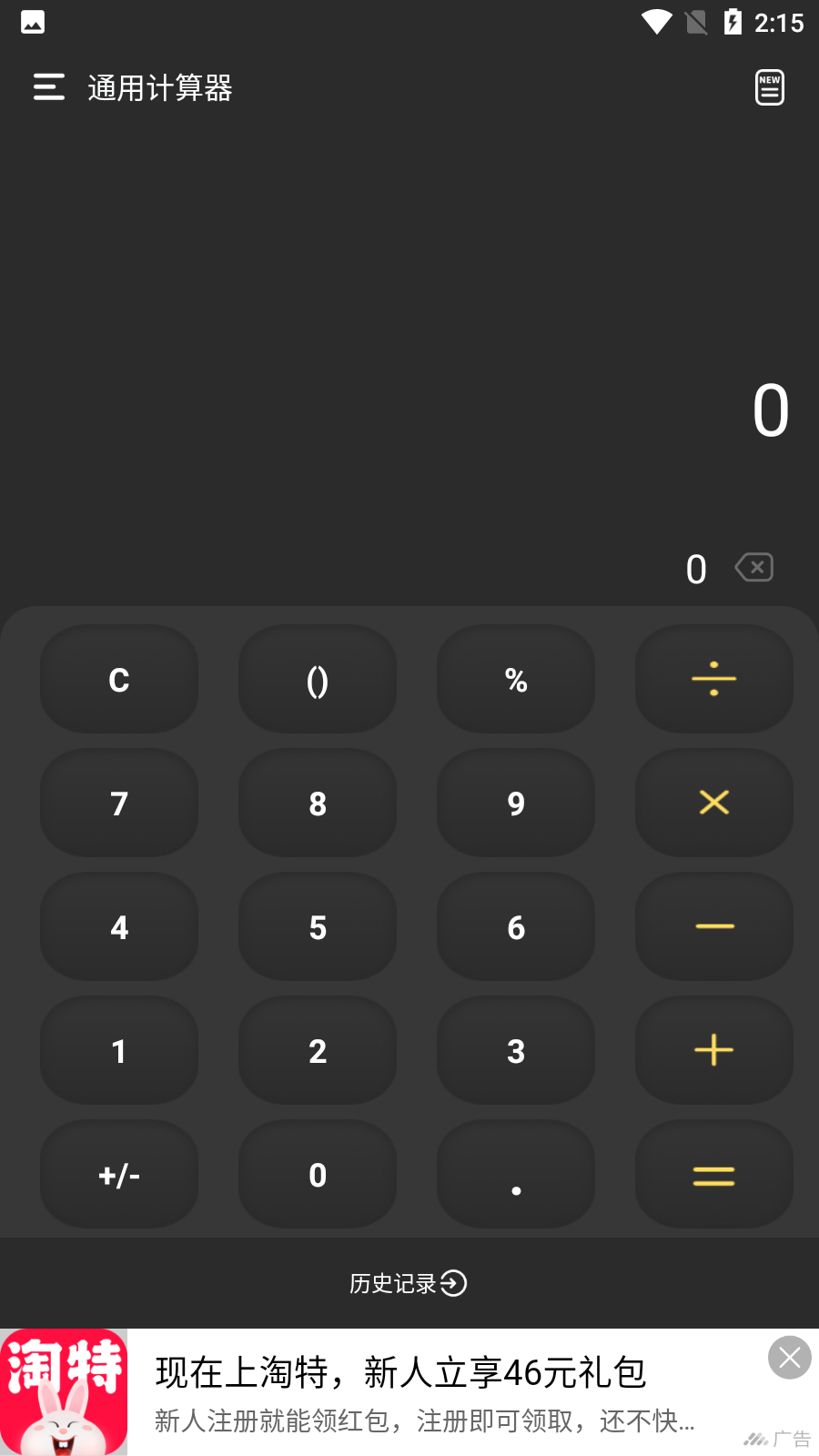Insert parentheses
The height and width of the screenshot is (1456, 819).
click(318, 680)
